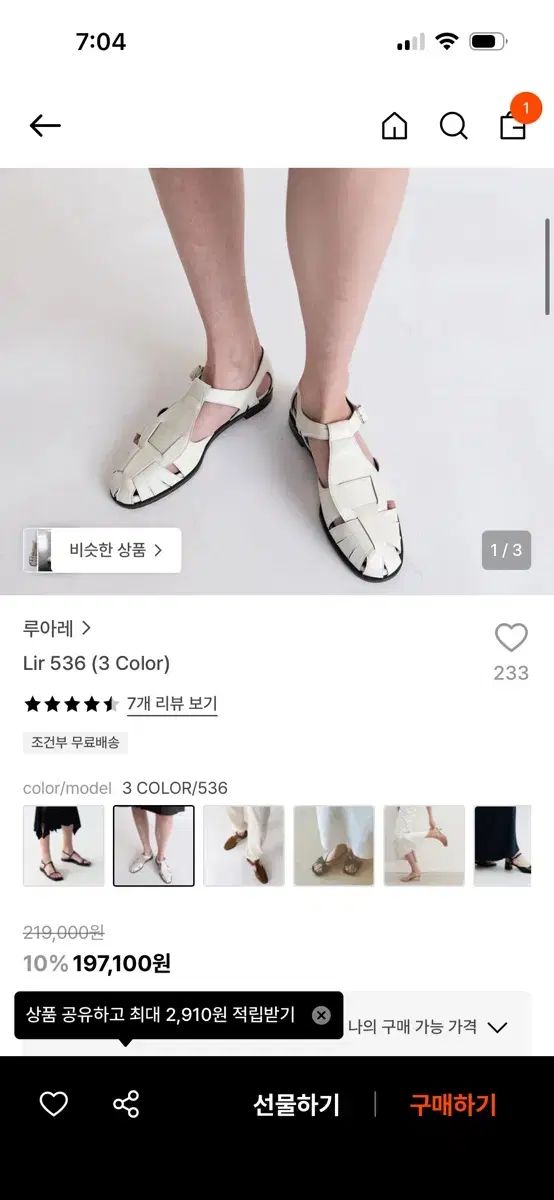Open the home icon in top bar
Screen dimensions: 554x1200
pyautogui.click(x=395, y=126)
